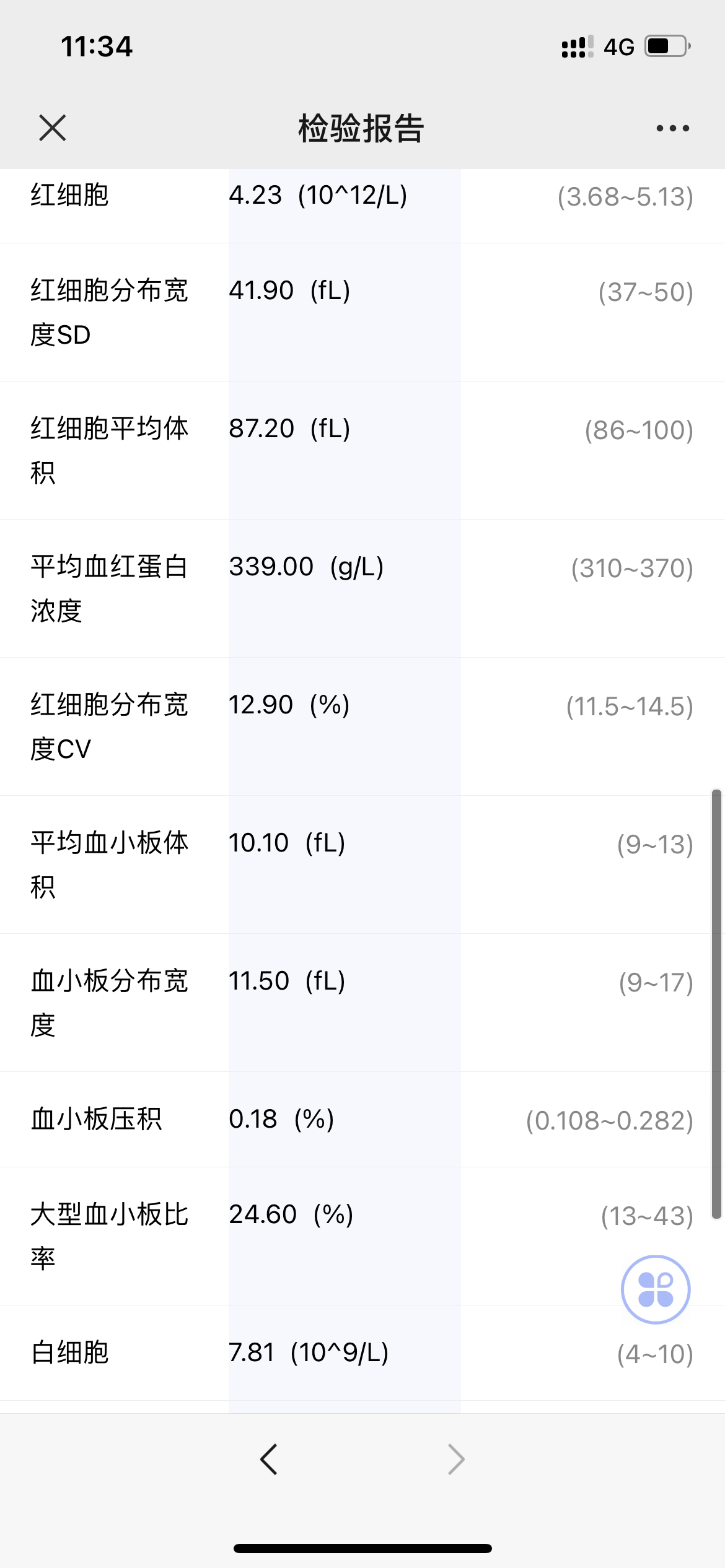
Task: Open the three-dot more options menu
Action: coord(672,128)
